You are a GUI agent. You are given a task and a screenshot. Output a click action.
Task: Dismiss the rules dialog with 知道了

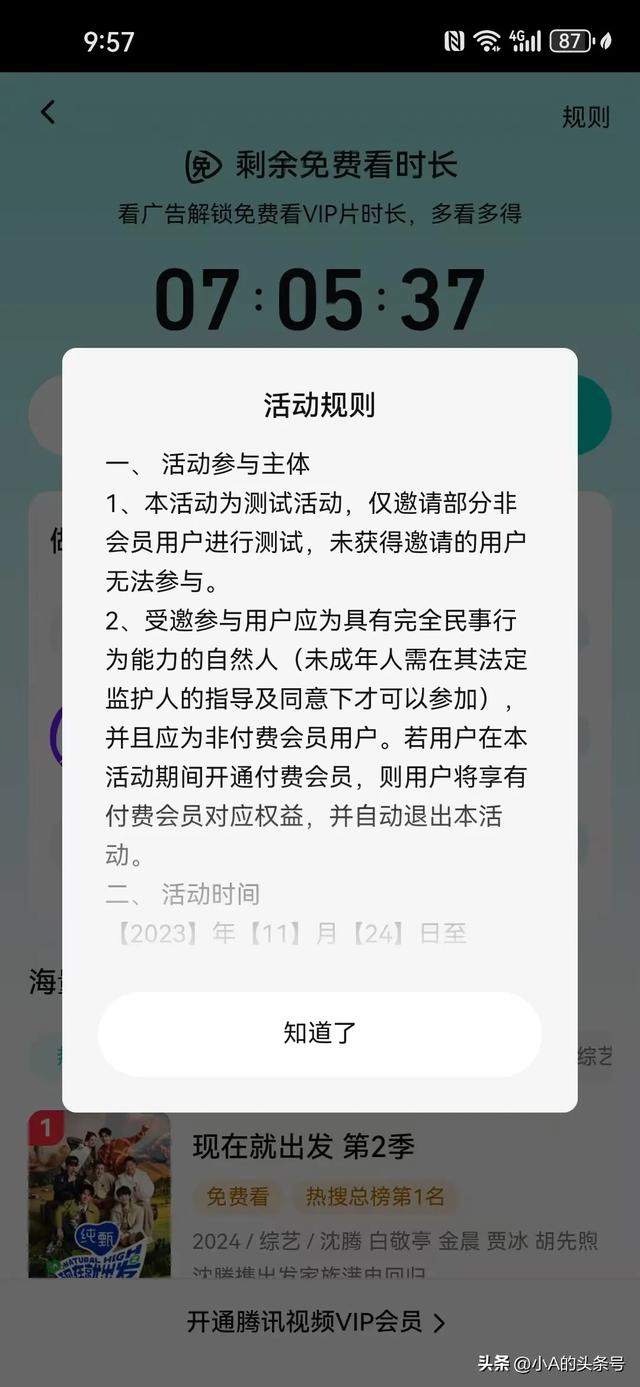pos(320,1034)
